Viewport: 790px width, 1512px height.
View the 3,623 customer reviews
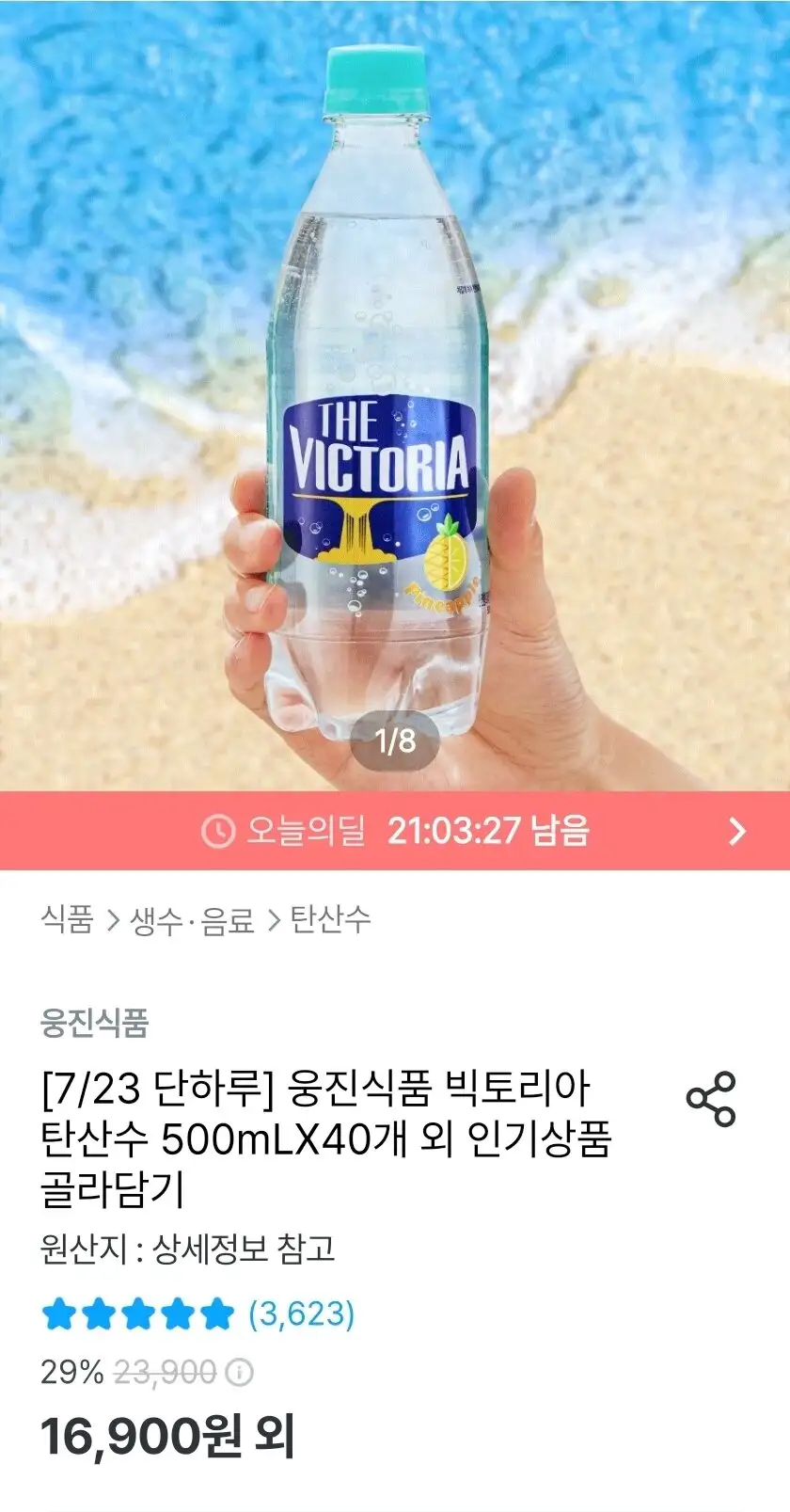(301, 1313)
